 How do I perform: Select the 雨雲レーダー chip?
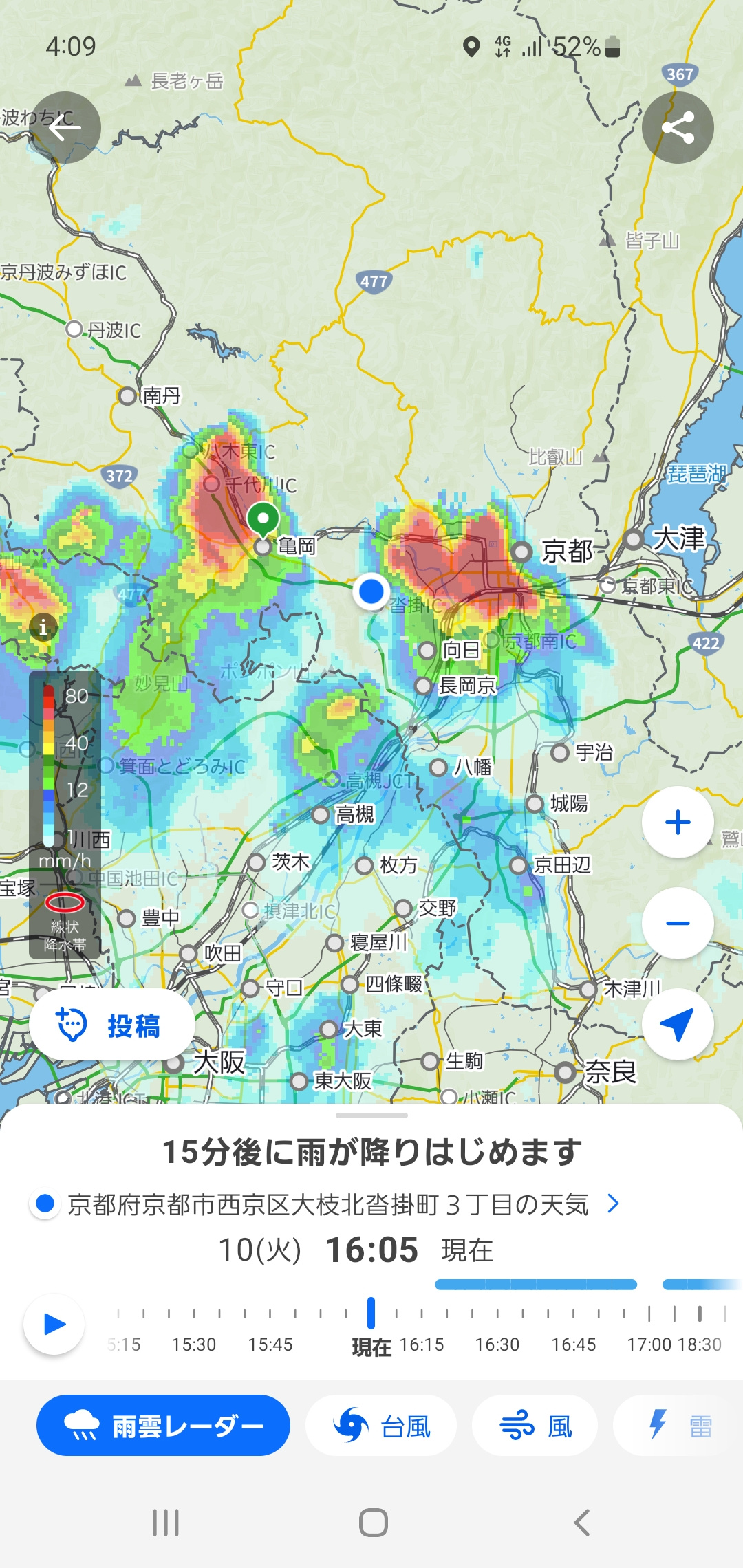pyautogui.click(x=163, y=1425)
